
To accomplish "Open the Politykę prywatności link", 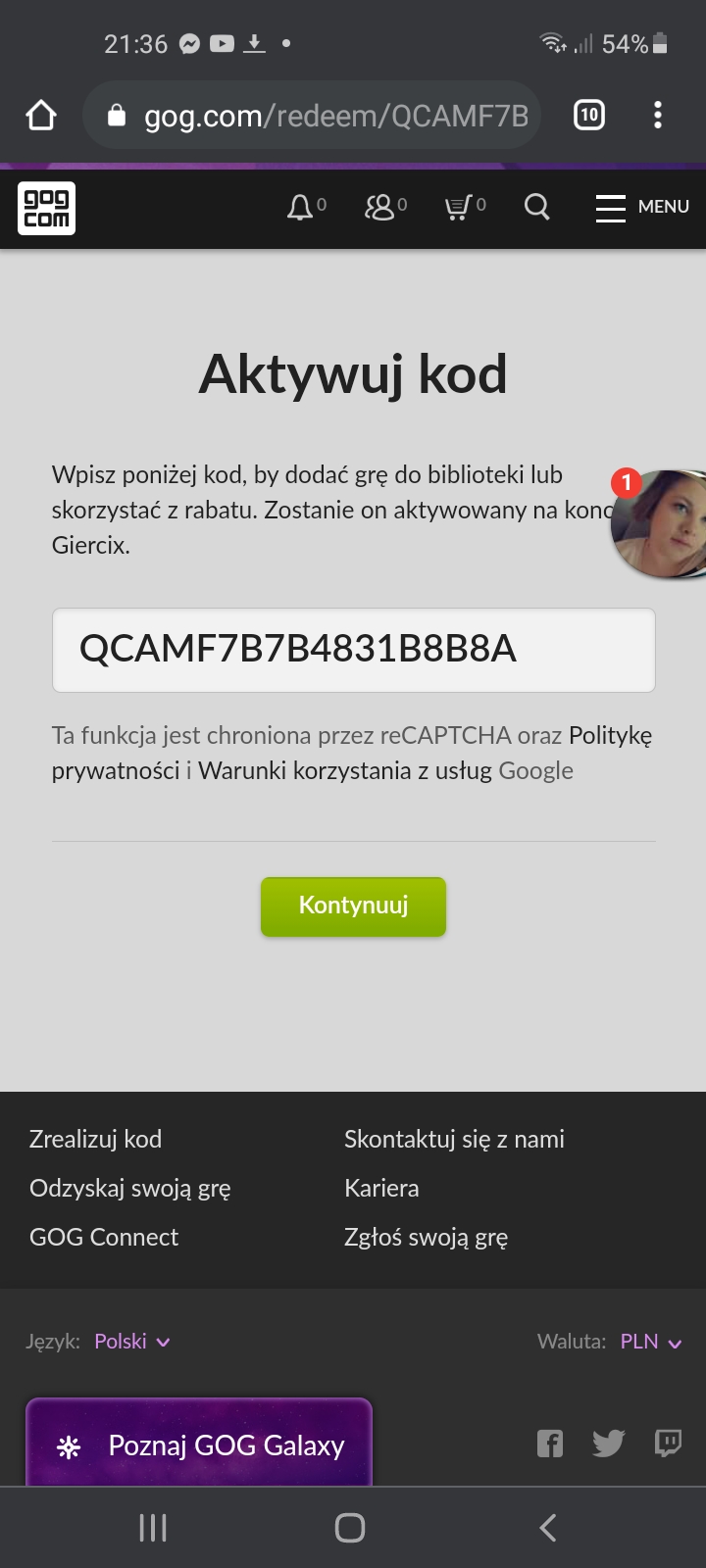I will (352, 753).
